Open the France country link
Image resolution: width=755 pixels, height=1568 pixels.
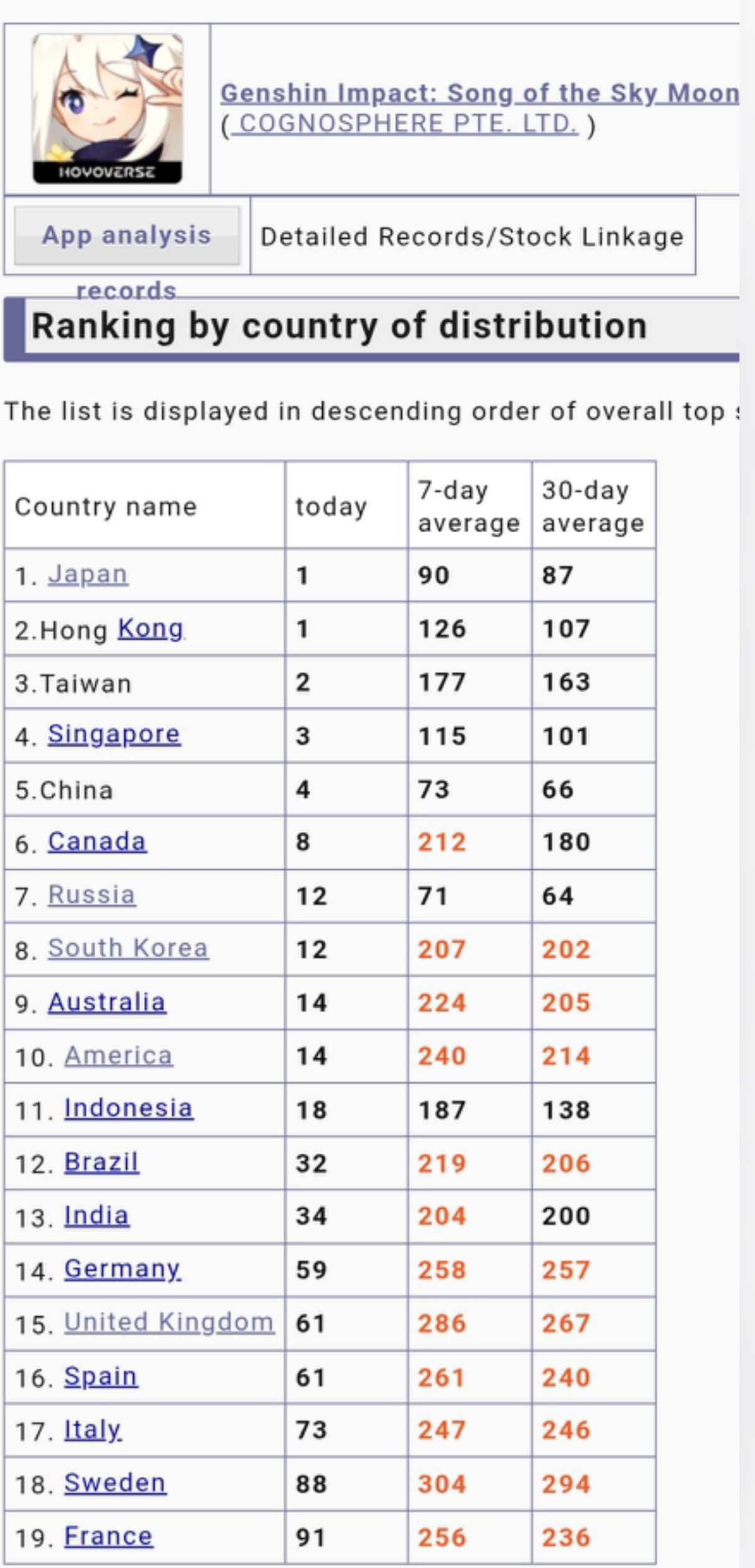(109, 1536)
